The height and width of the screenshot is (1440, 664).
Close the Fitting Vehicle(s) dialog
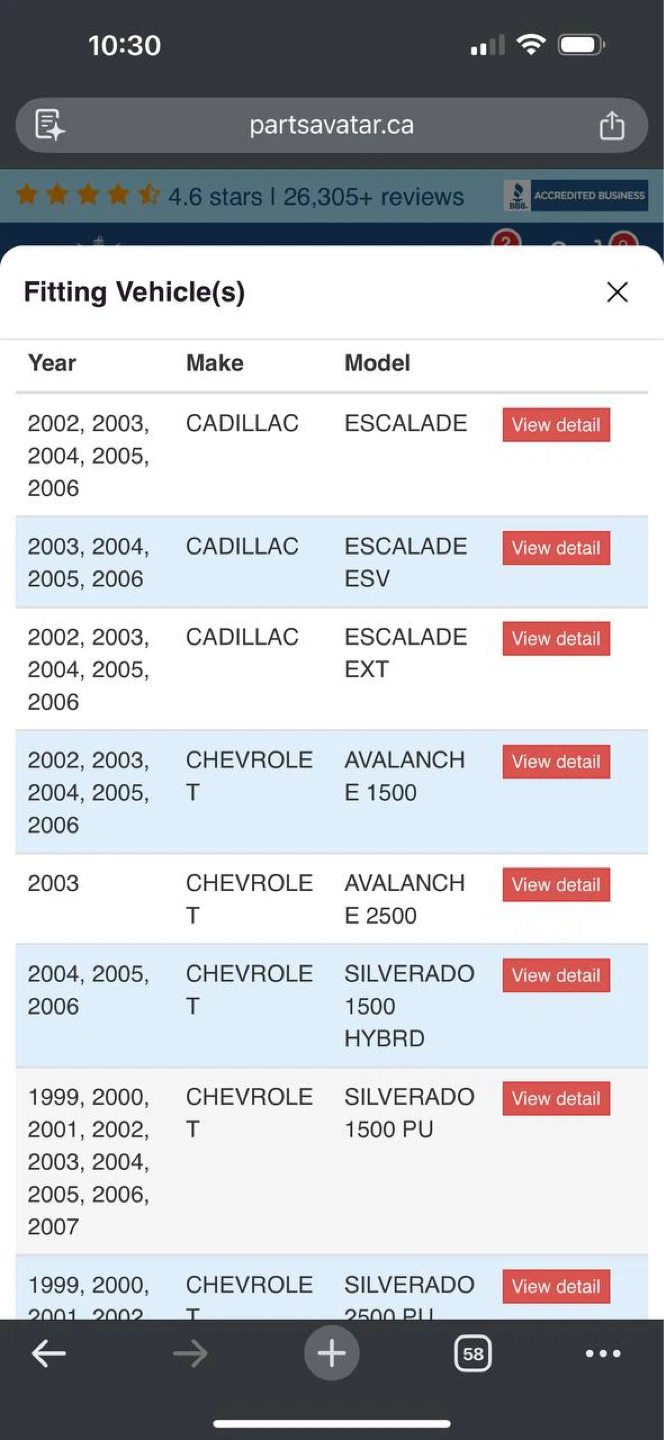[x=617, y=292]
